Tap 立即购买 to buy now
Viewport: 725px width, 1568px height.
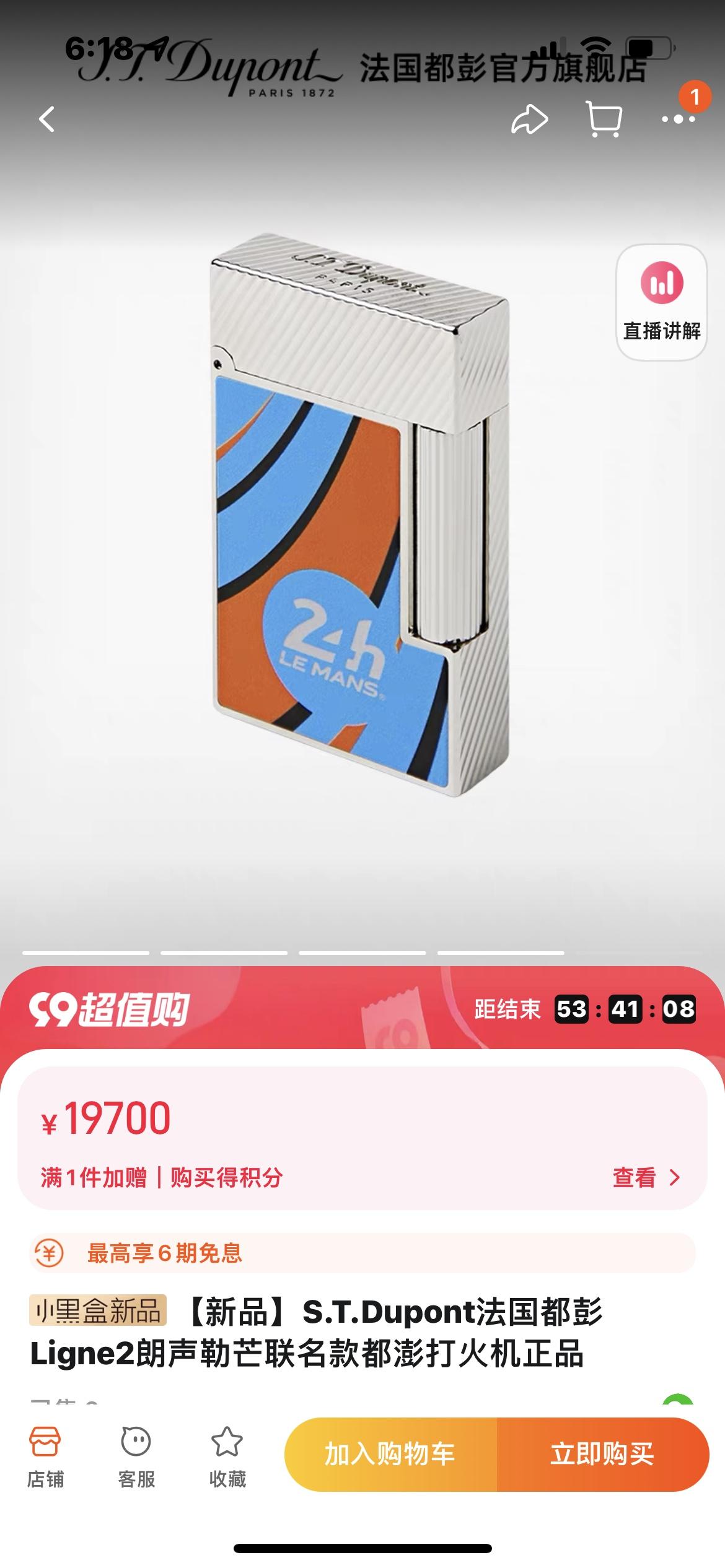click(602, 1453)
